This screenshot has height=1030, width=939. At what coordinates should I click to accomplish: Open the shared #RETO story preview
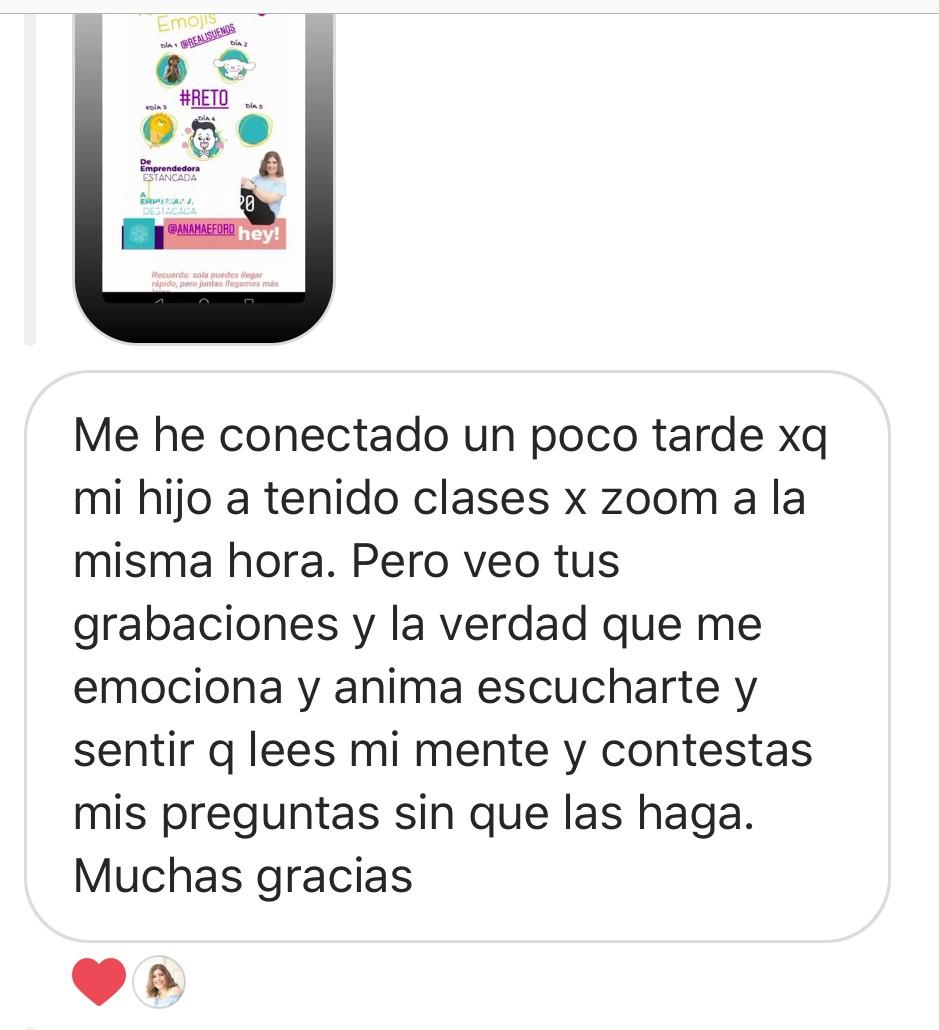point(204,160)
